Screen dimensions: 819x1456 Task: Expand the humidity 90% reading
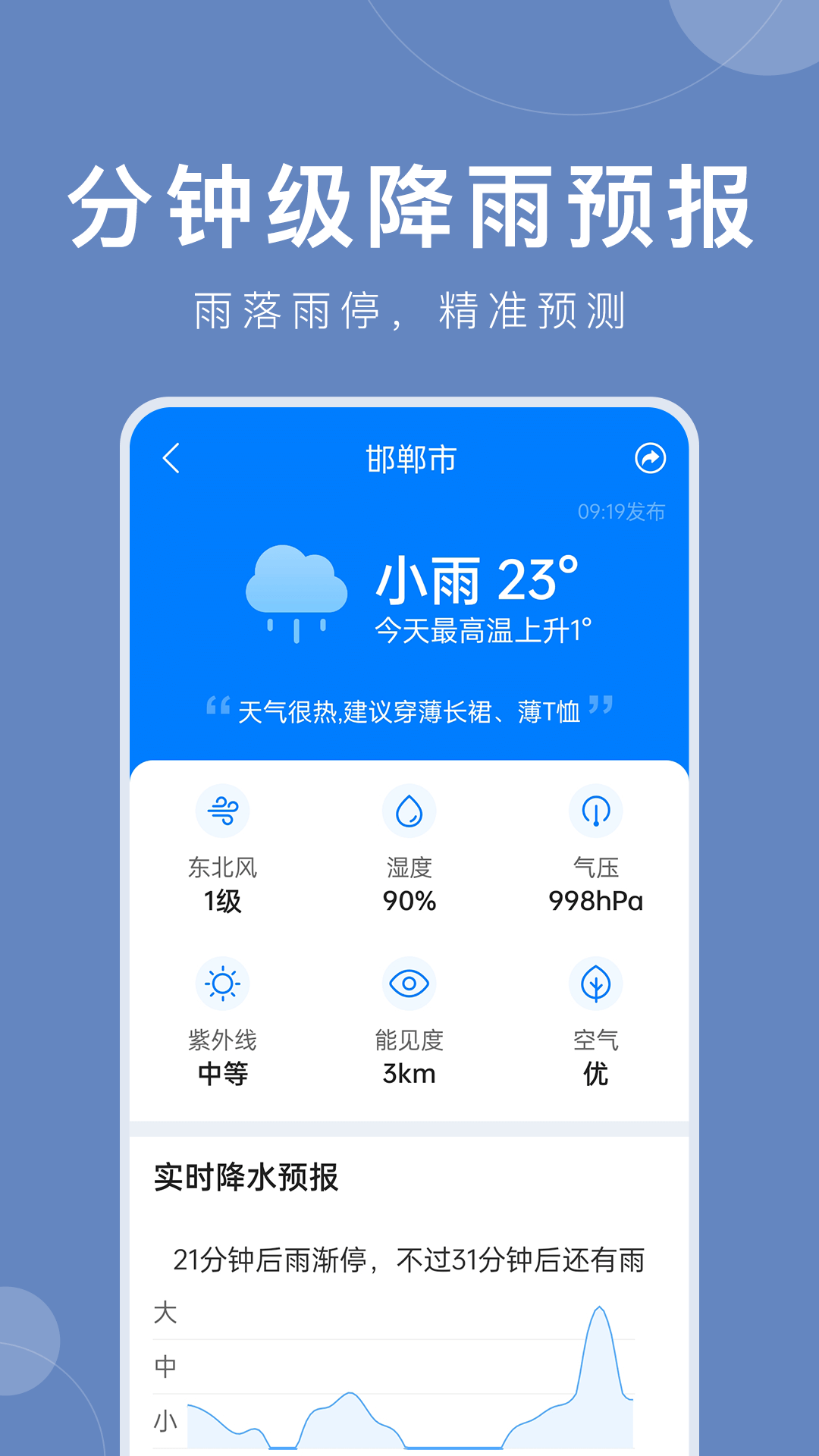(x=409, y=902)
